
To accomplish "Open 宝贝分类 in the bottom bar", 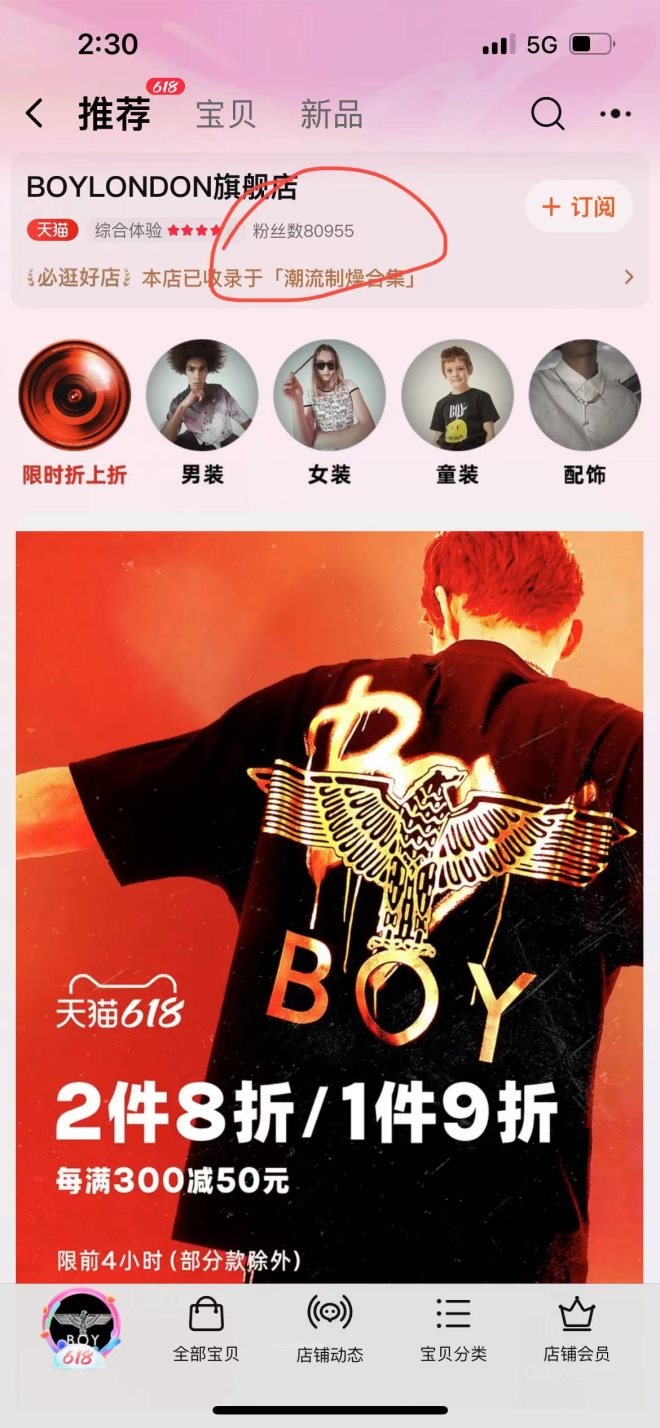I will point(453,1330).
